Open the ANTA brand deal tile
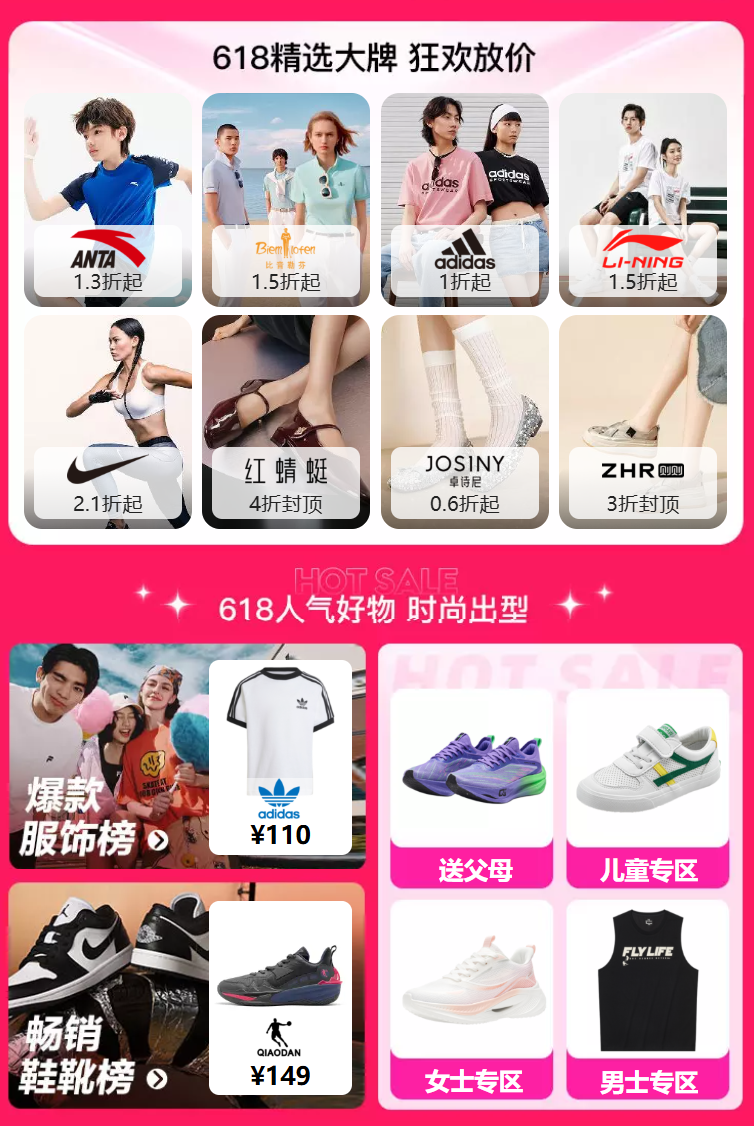The height and width of the screenshot is (1126, 754). (x=108, y=200)
